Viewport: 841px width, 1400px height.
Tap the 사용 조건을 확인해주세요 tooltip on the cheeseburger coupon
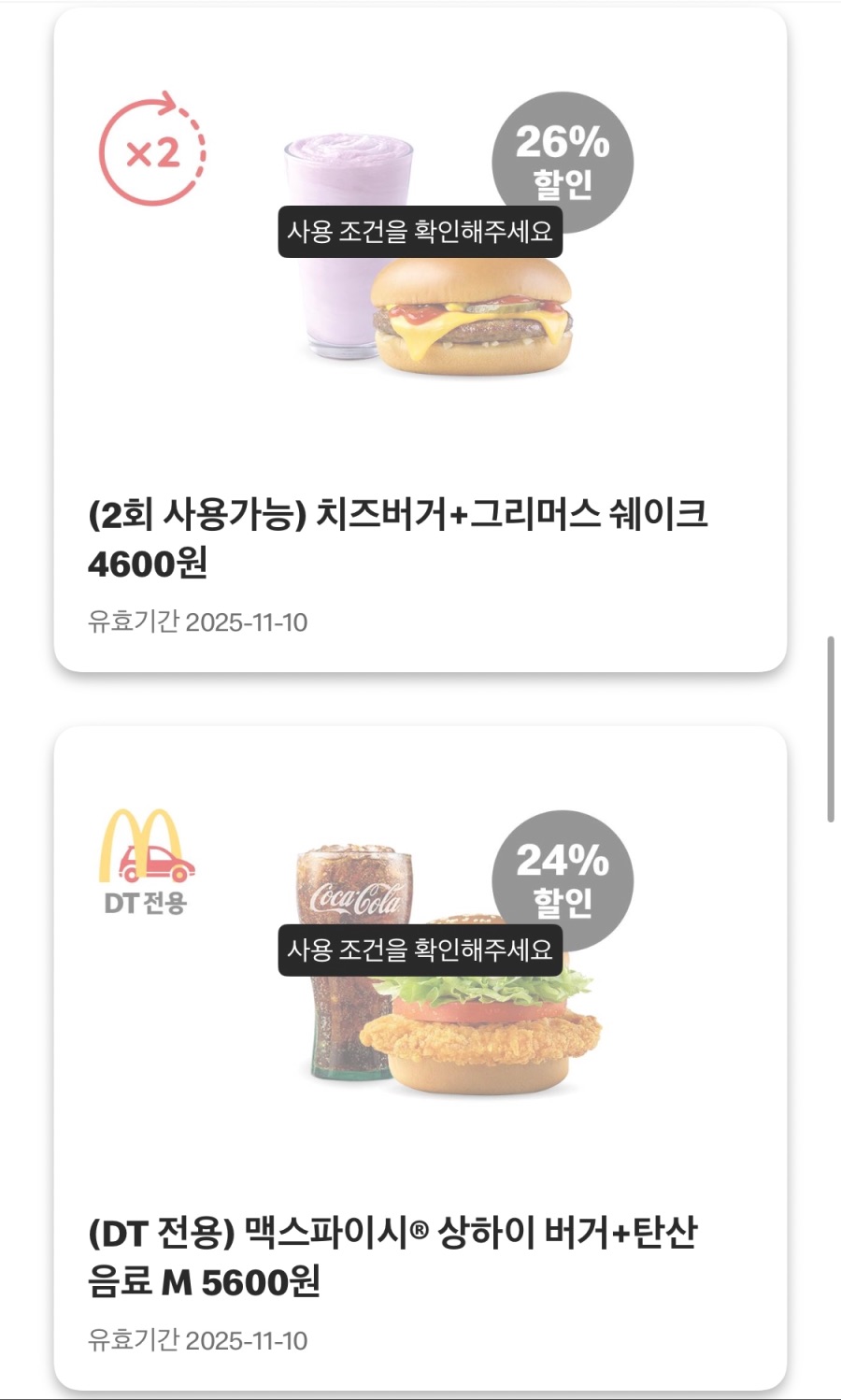point(420,233)
